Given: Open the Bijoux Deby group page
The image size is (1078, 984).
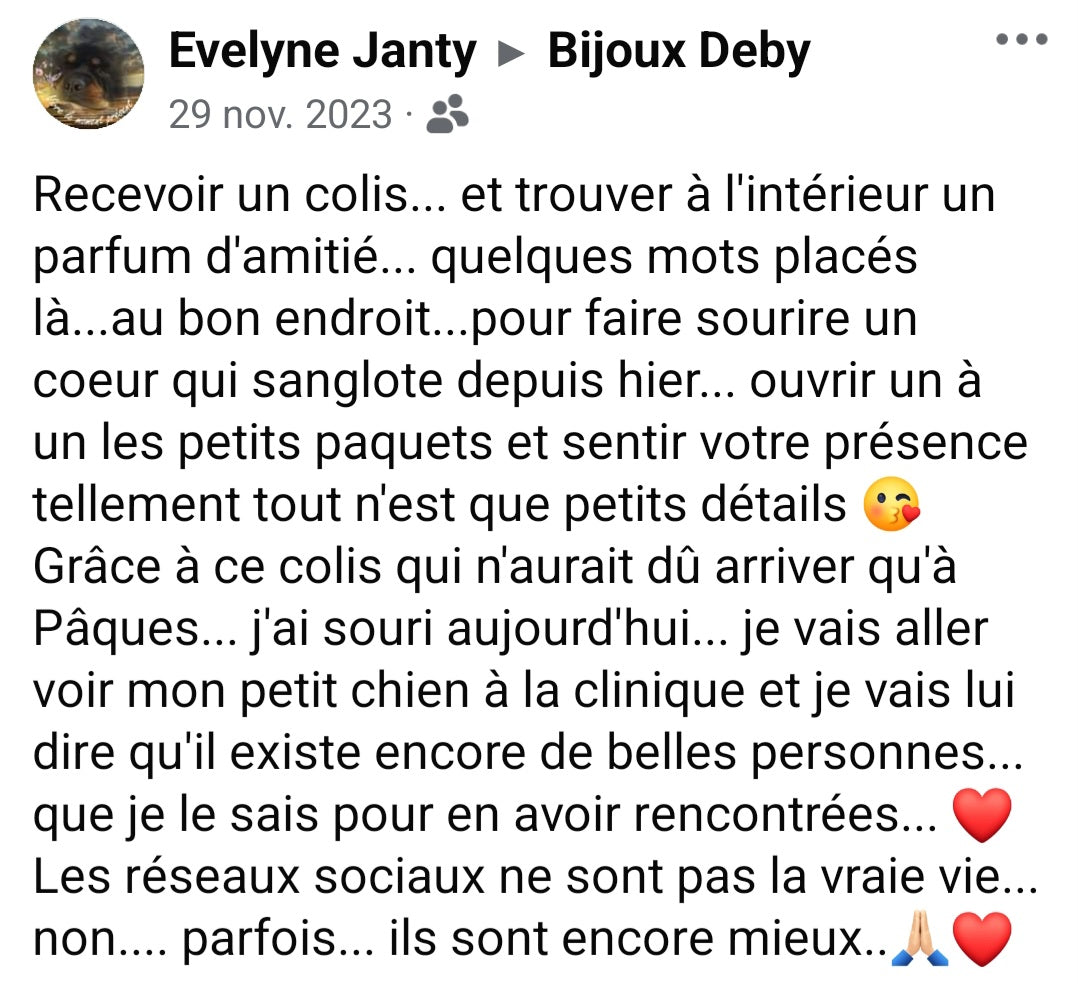Looking at the screenshot, I should pyautogui.click(x=678, y=52).
